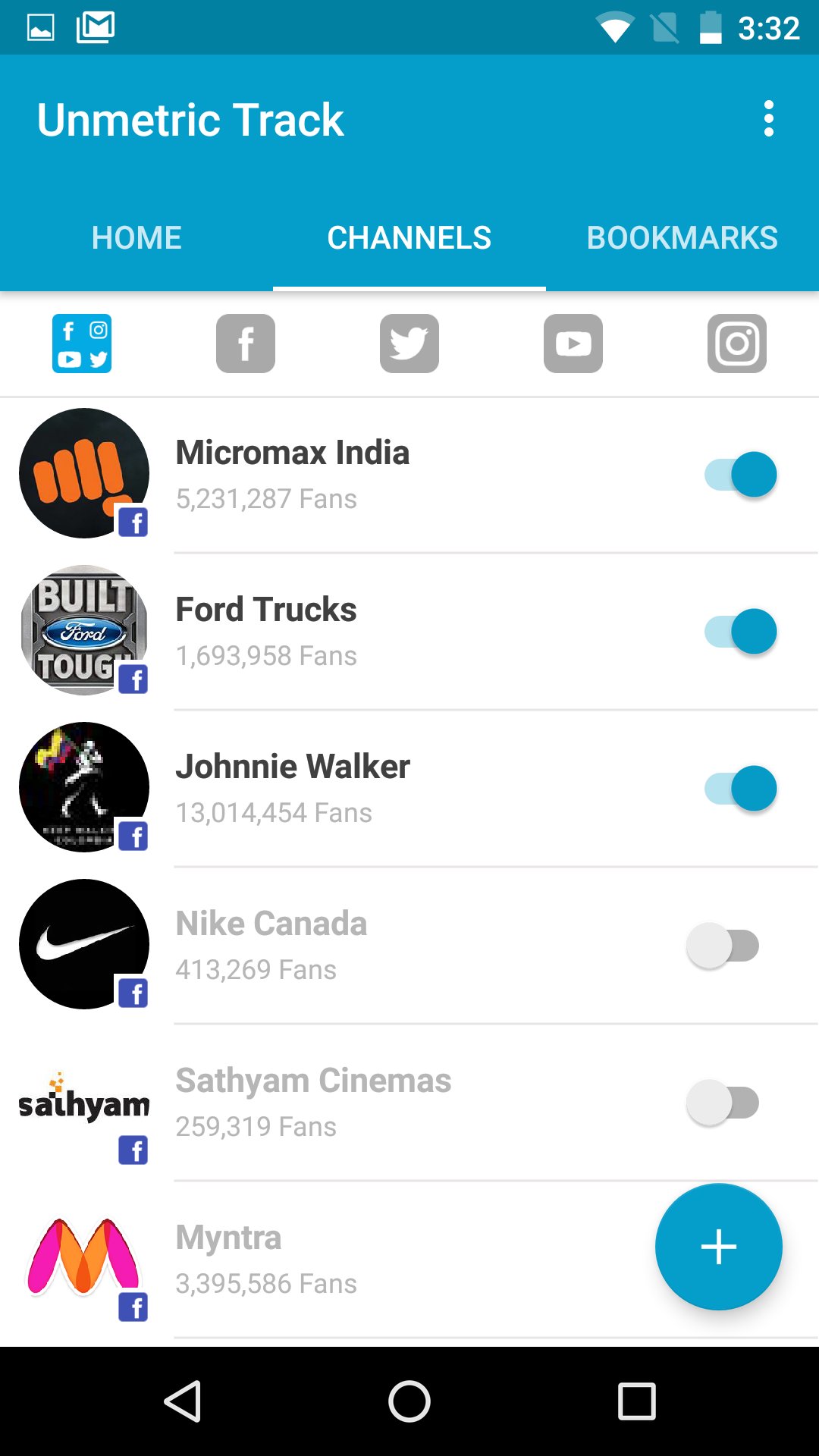Go back using the system back button

(182, 1401)
